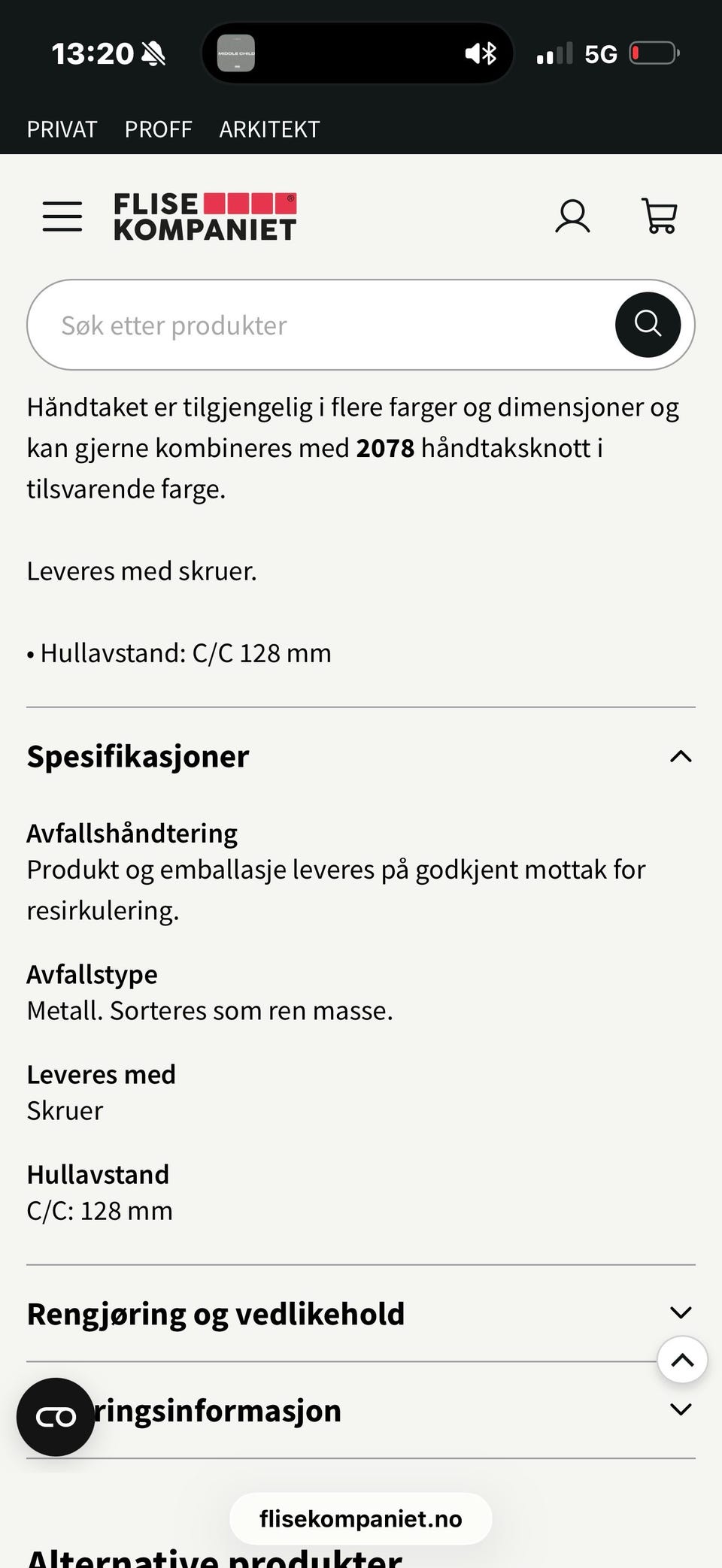
Task: Switch to the PROFF tab
Action: 157,129
